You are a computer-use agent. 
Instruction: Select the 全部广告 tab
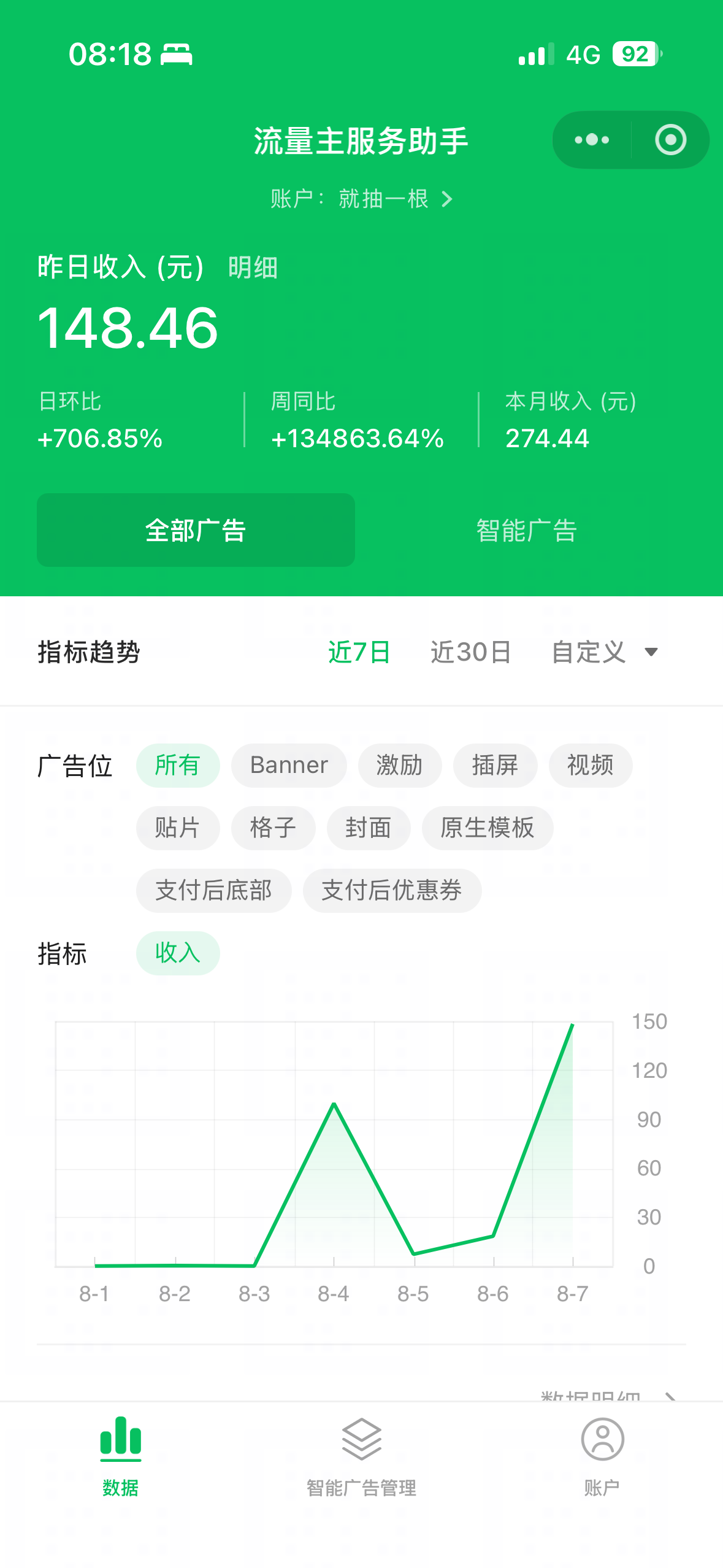coord(196,530)
